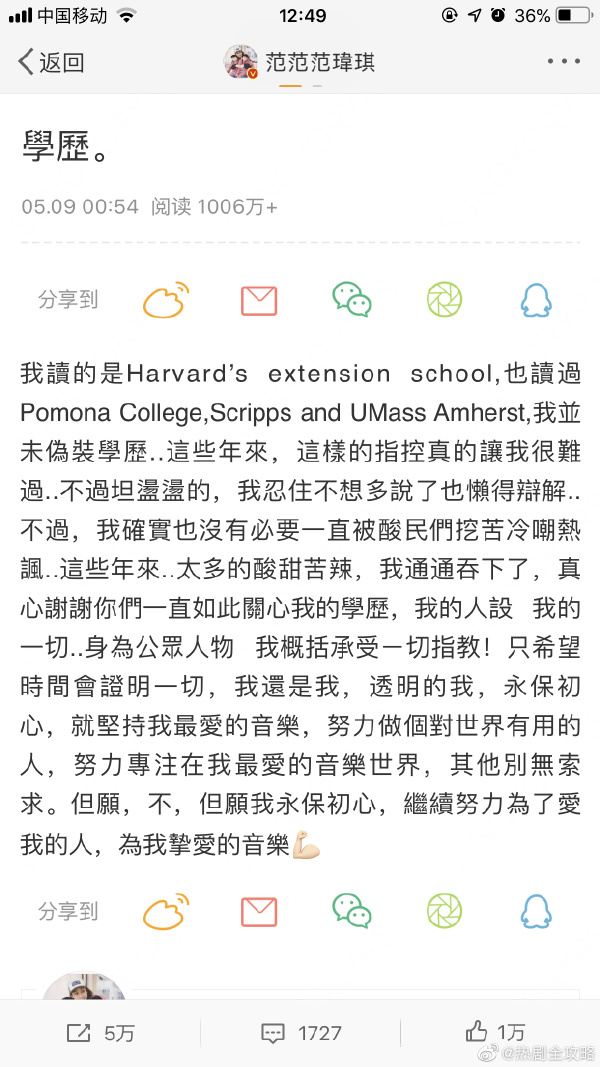Share to WeChat below the article text
Image resolution: width=600 pixels, height=1067 pixels.
coord(352,911)
